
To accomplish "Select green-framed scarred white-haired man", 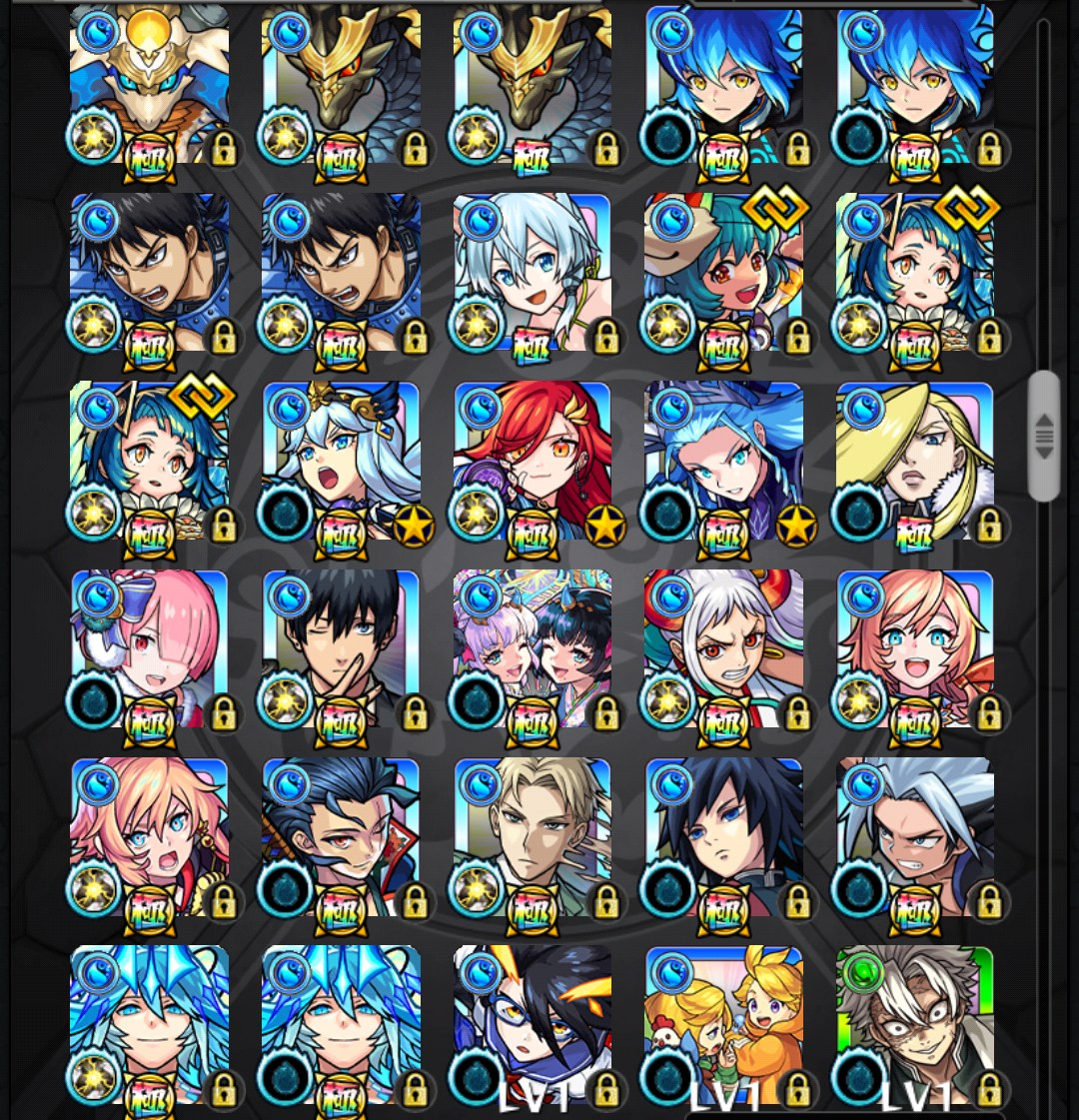I will 914,1024.
